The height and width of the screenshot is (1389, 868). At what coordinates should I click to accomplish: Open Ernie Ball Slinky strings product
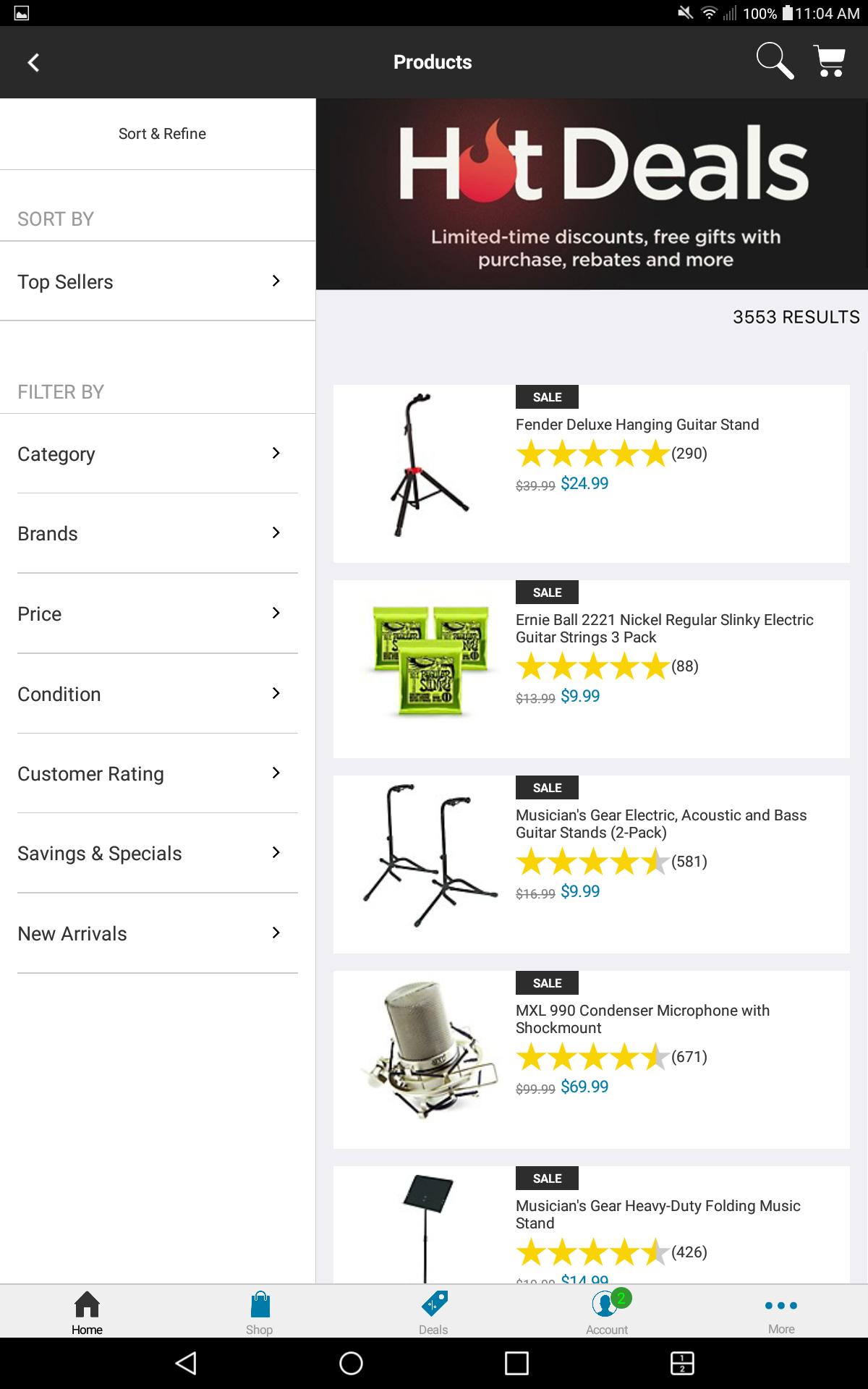point(663,628)
